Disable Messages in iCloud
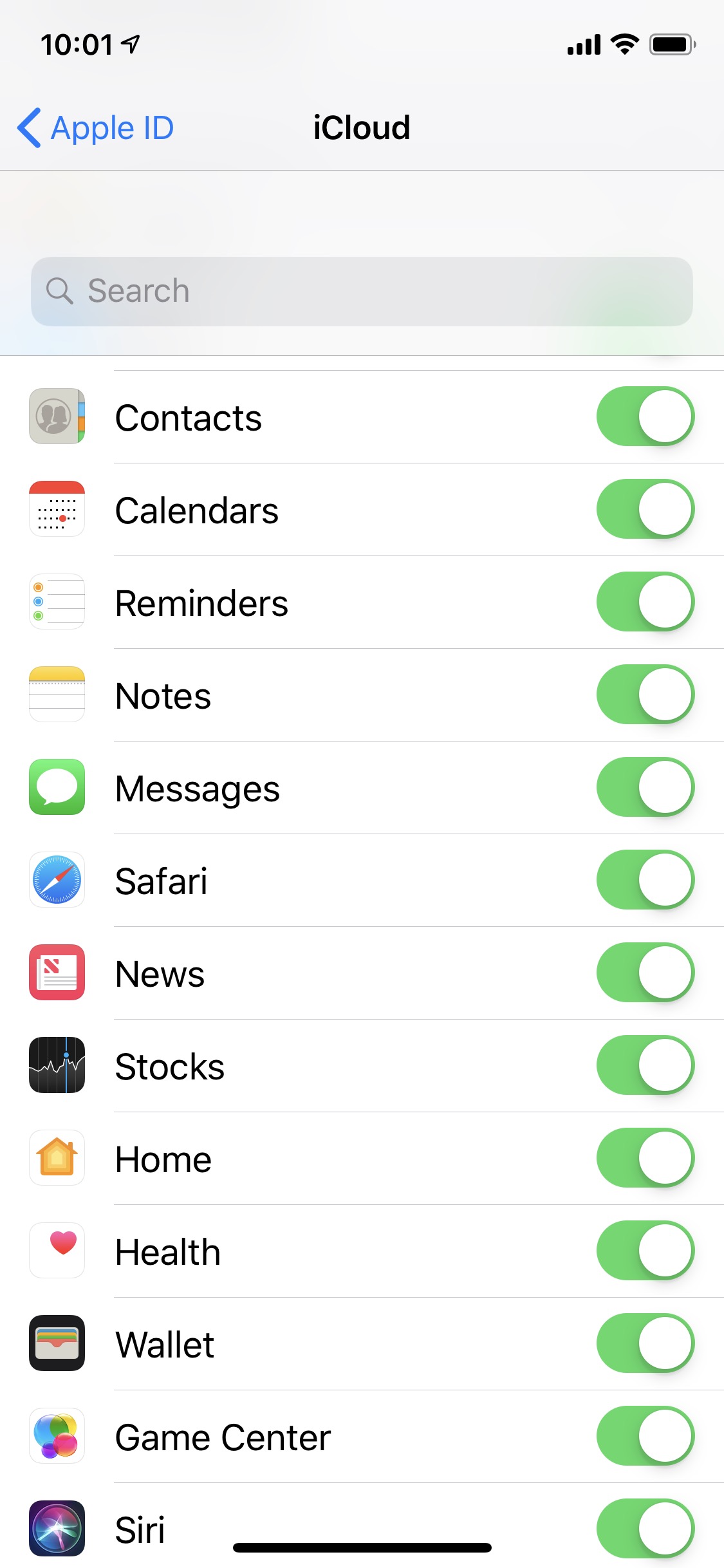This screenshot has width=724, height=1568. click(x=645, y=787)
